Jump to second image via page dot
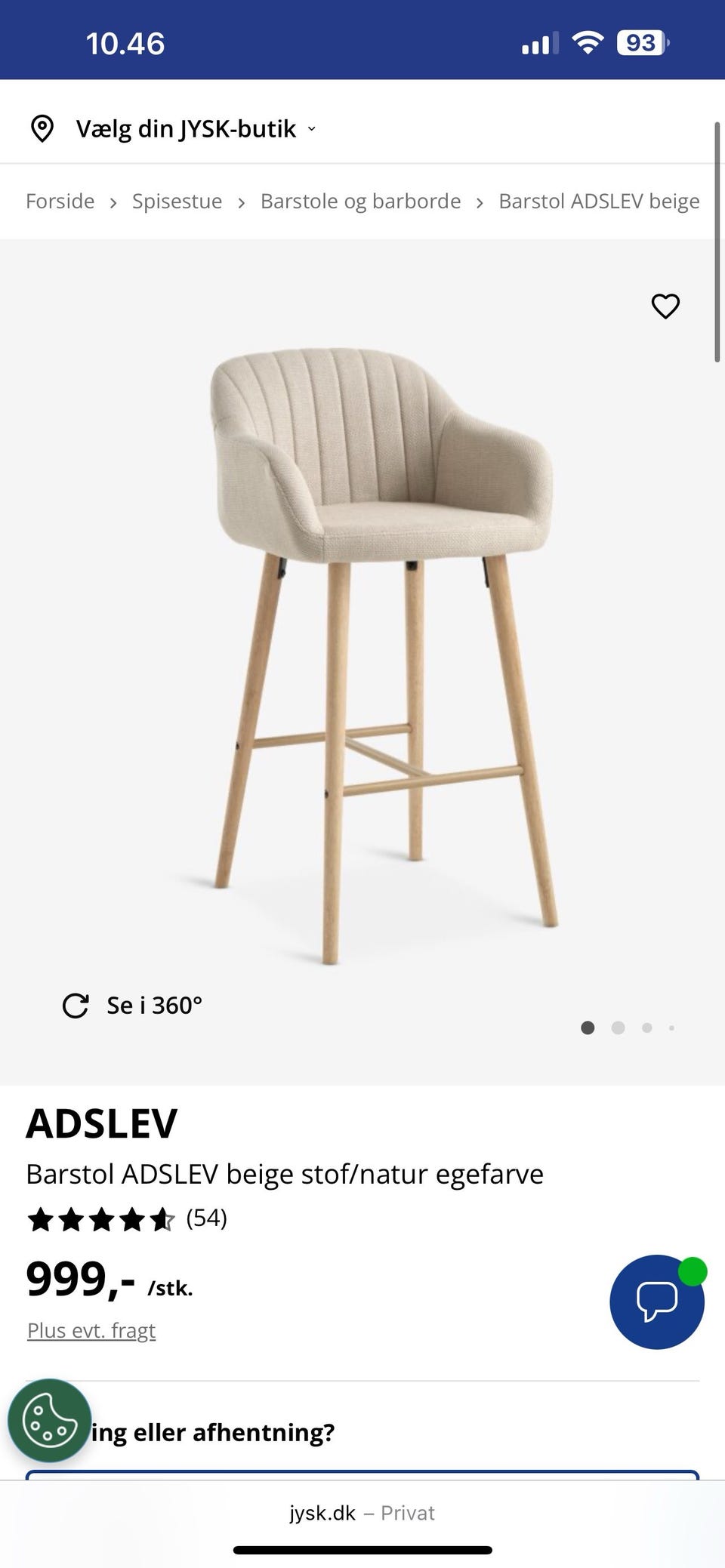Screen dimensions: 725x1568 point(618,1027)
